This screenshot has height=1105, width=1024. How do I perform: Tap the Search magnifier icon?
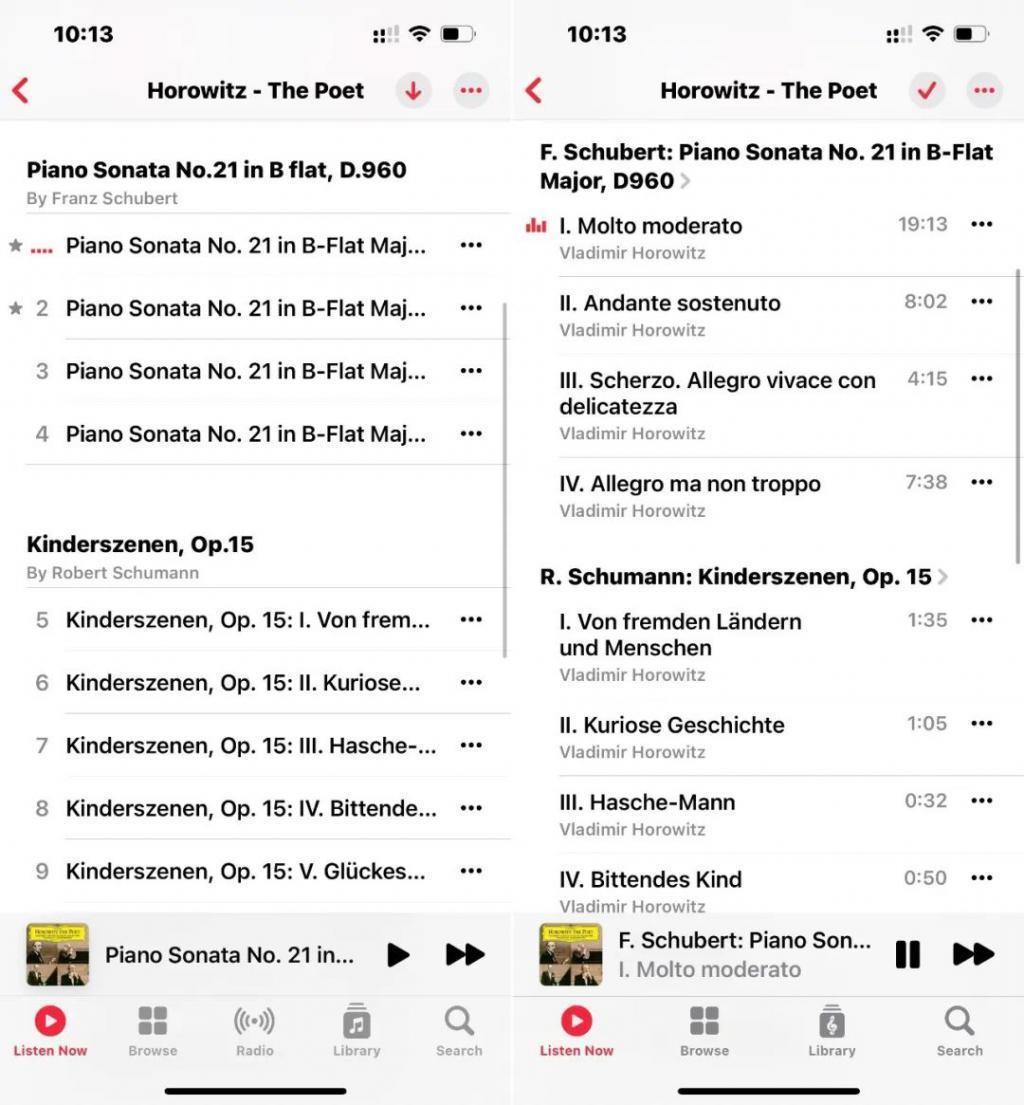pyautogui.click(x=459, y=1022)
